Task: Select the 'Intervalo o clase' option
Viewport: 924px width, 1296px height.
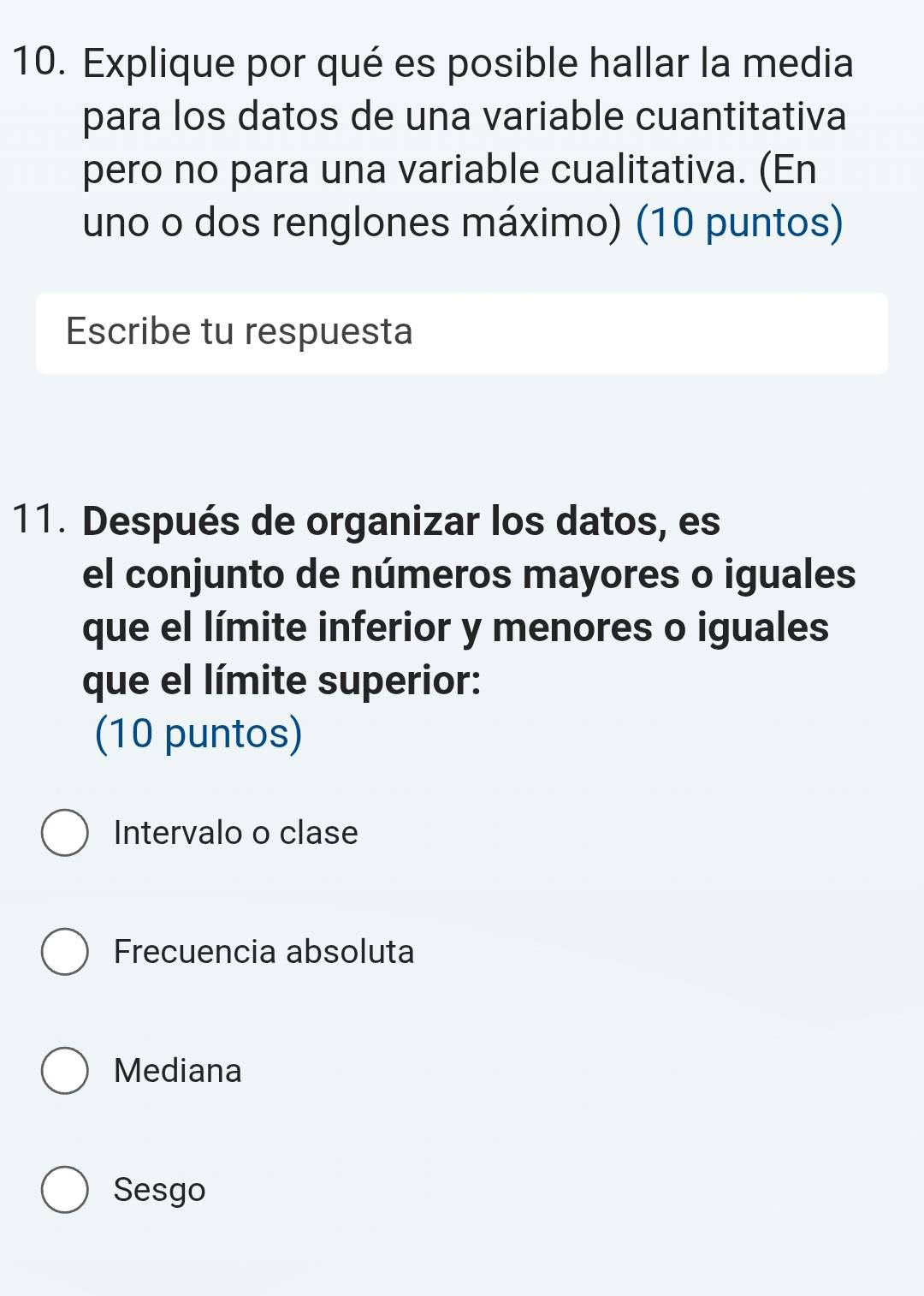Action: tap(65, 832)
